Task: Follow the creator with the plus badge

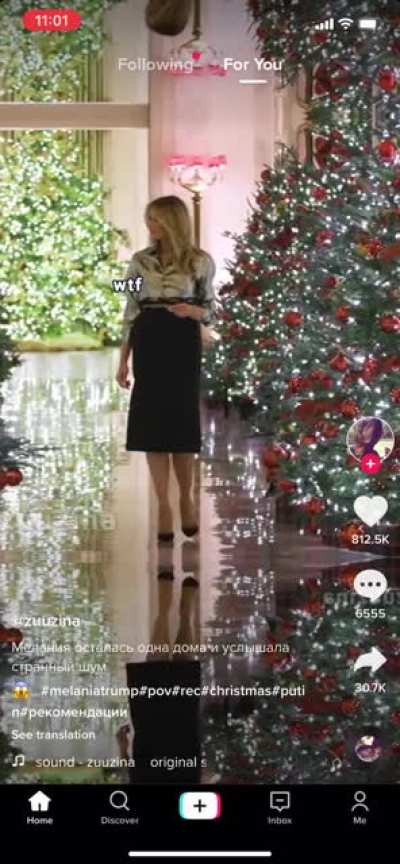Action: (370, 464)
